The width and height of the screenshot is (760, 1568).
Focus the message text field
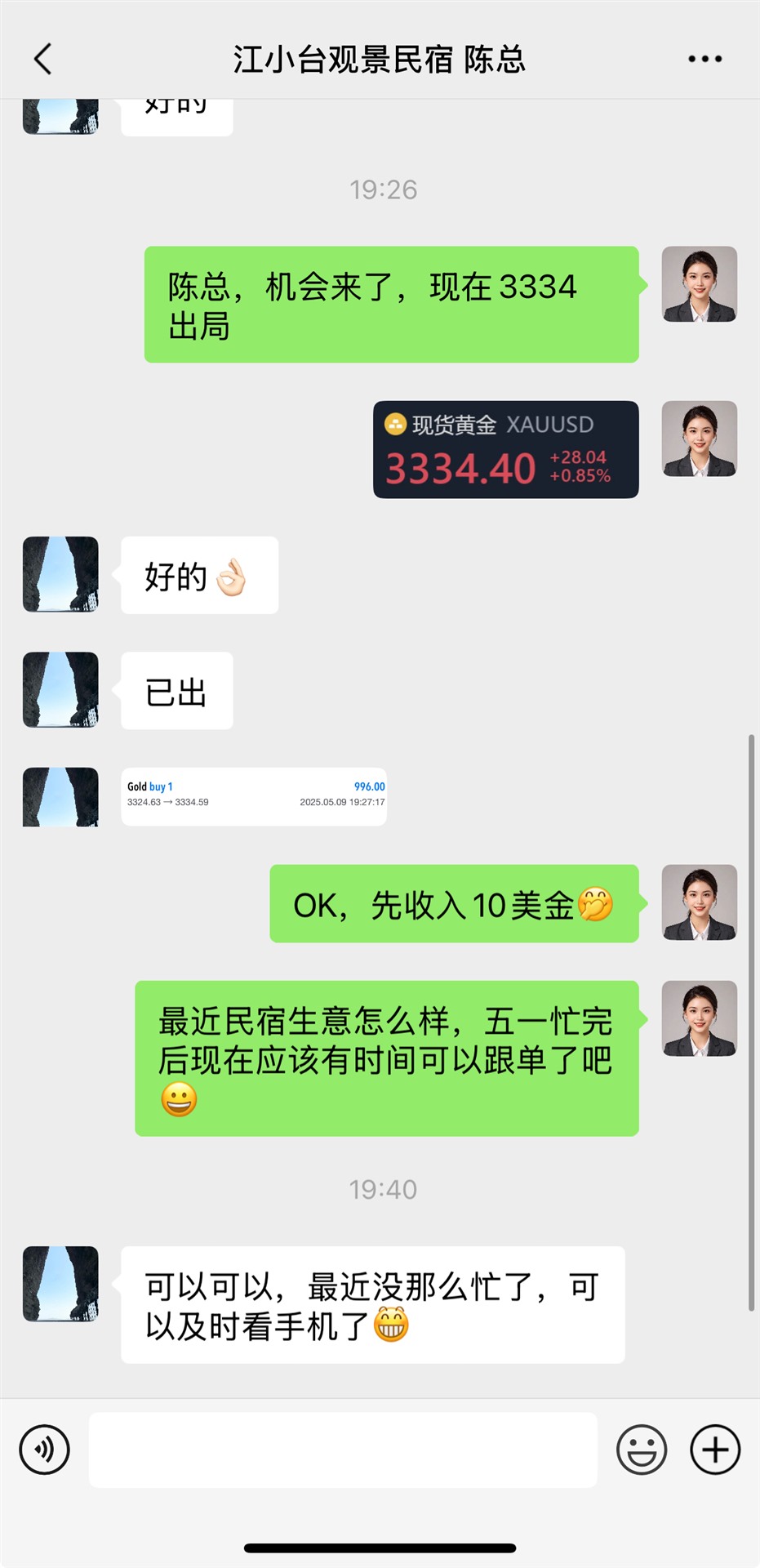tap(343, 1450)
